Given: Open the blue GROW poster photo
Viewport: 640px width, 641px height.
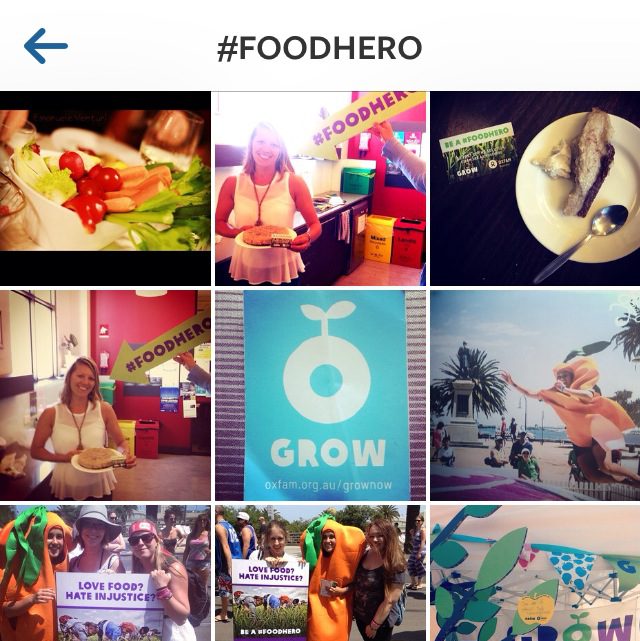Looking at the screenshot, I should pos(320,395).
